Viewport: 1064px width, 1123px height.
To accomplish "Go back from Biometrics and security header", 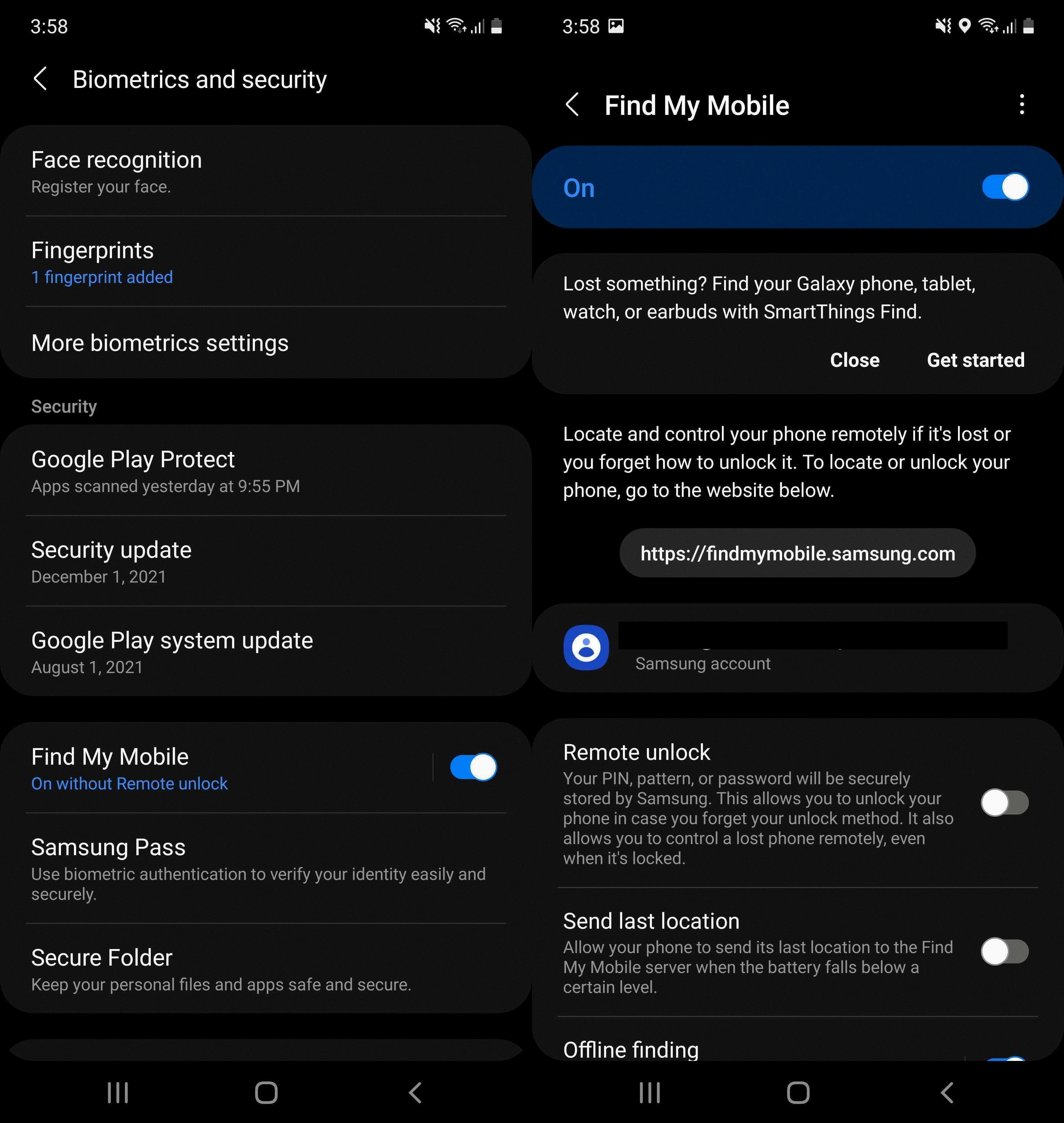I will 40,79.
